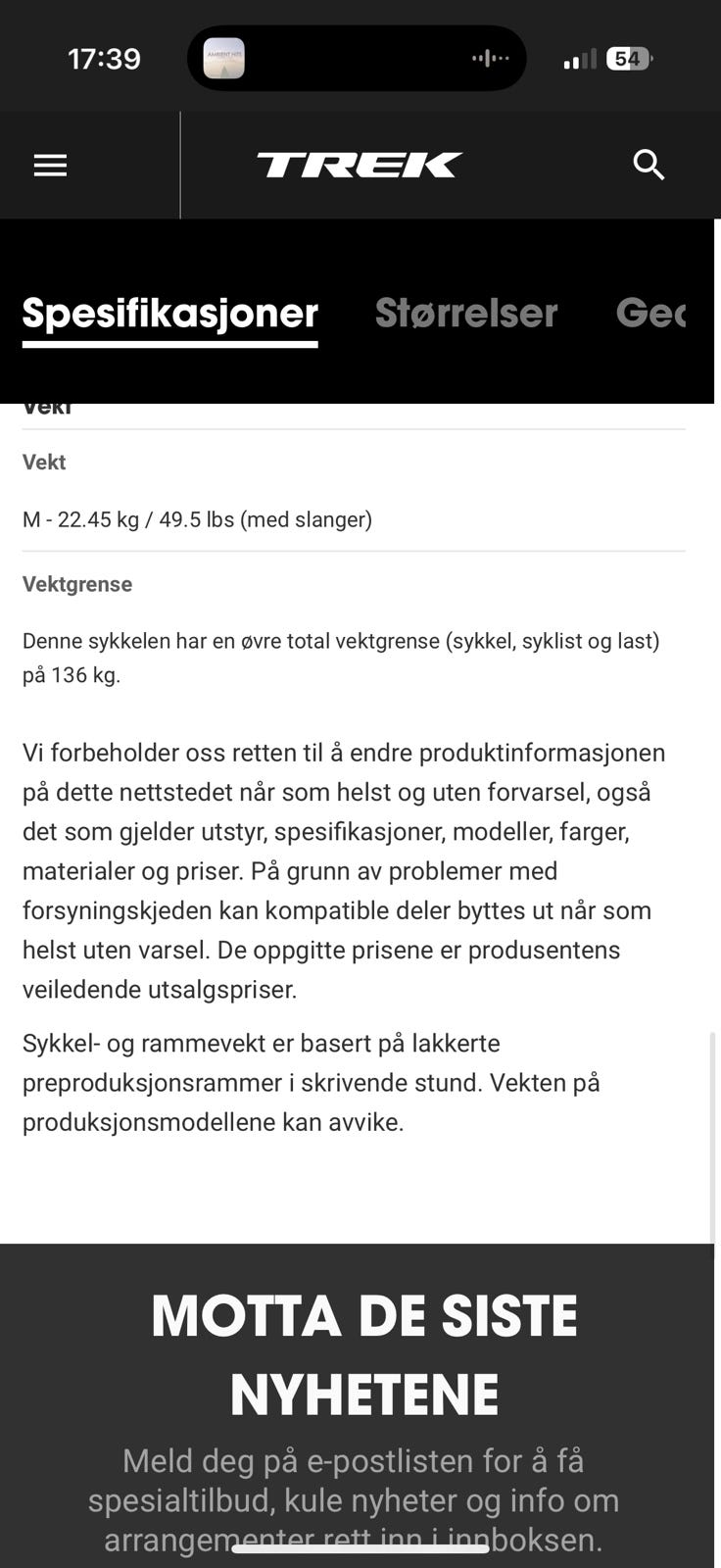Tap the TREK logo in the header
The height and width of the screenshot is (1568, 721).
(x=359, y=165)
